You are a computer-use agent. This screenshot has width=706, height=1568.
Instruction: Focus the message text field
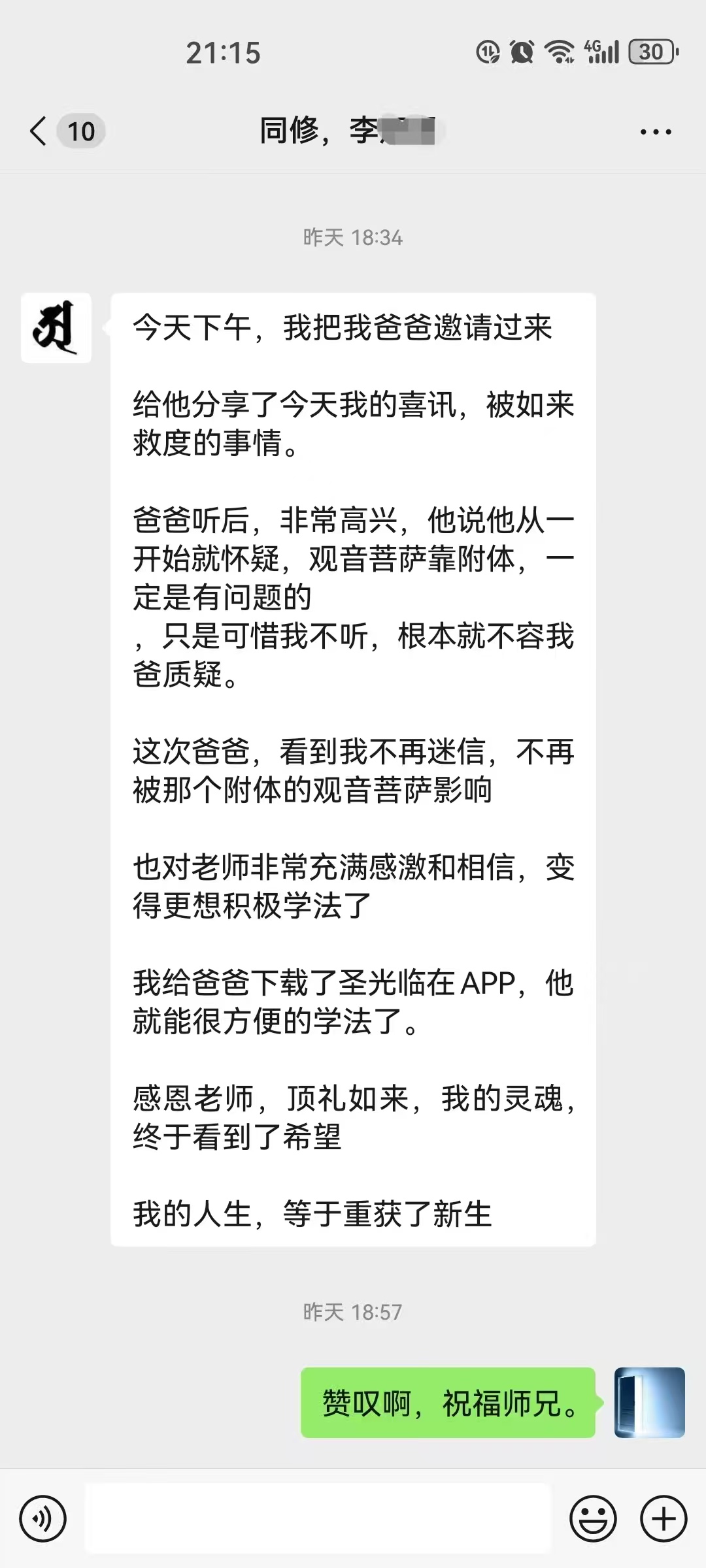(318, 1519)
